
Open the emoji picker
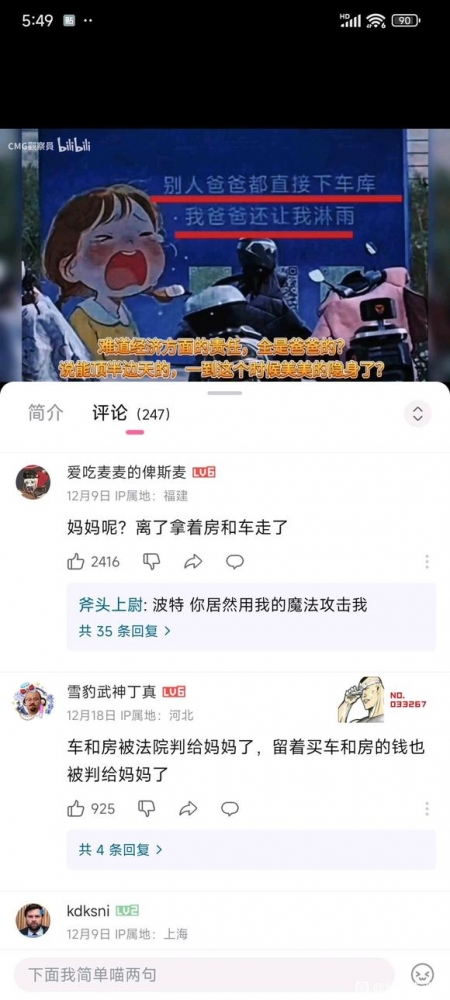coord(422,974)
